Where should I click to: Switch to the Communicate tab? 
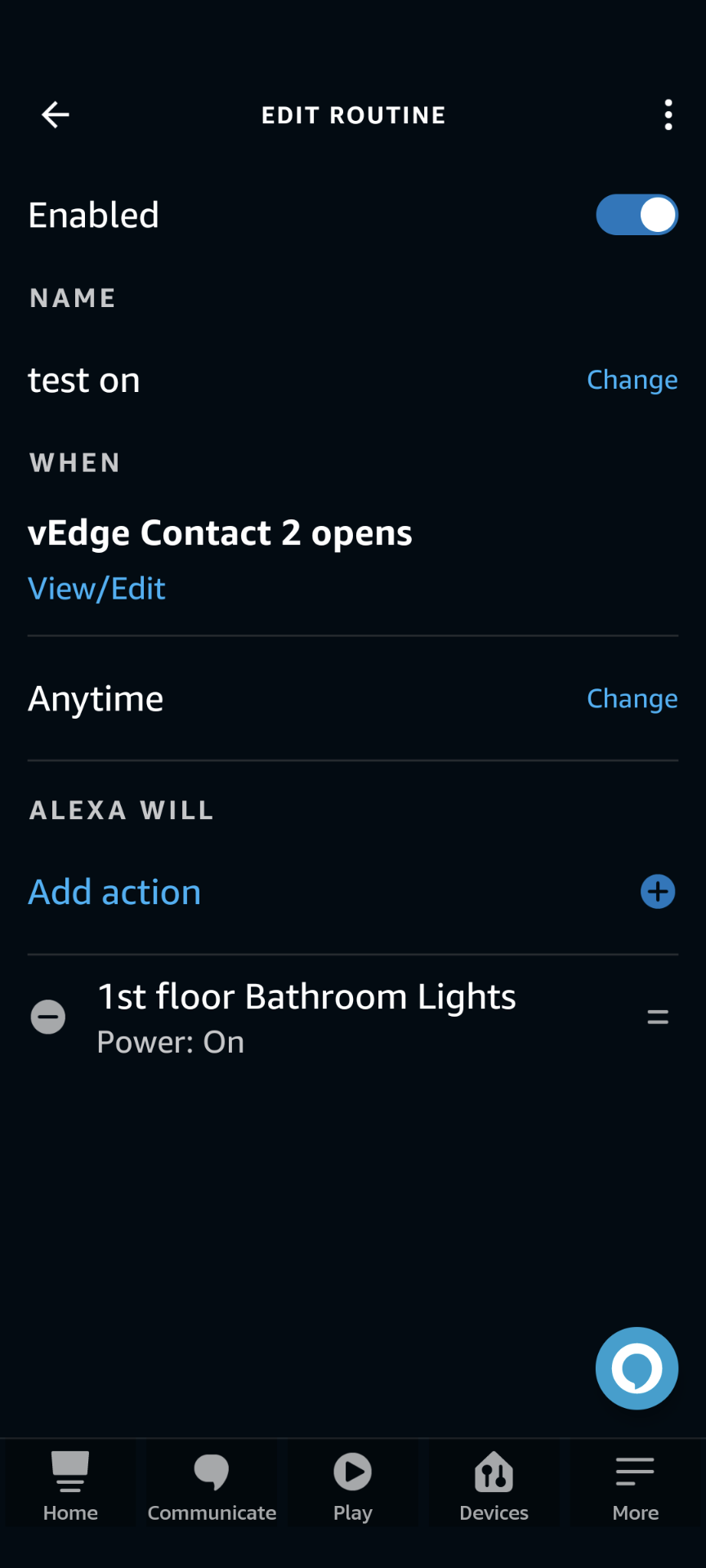tap(212, 1486)
